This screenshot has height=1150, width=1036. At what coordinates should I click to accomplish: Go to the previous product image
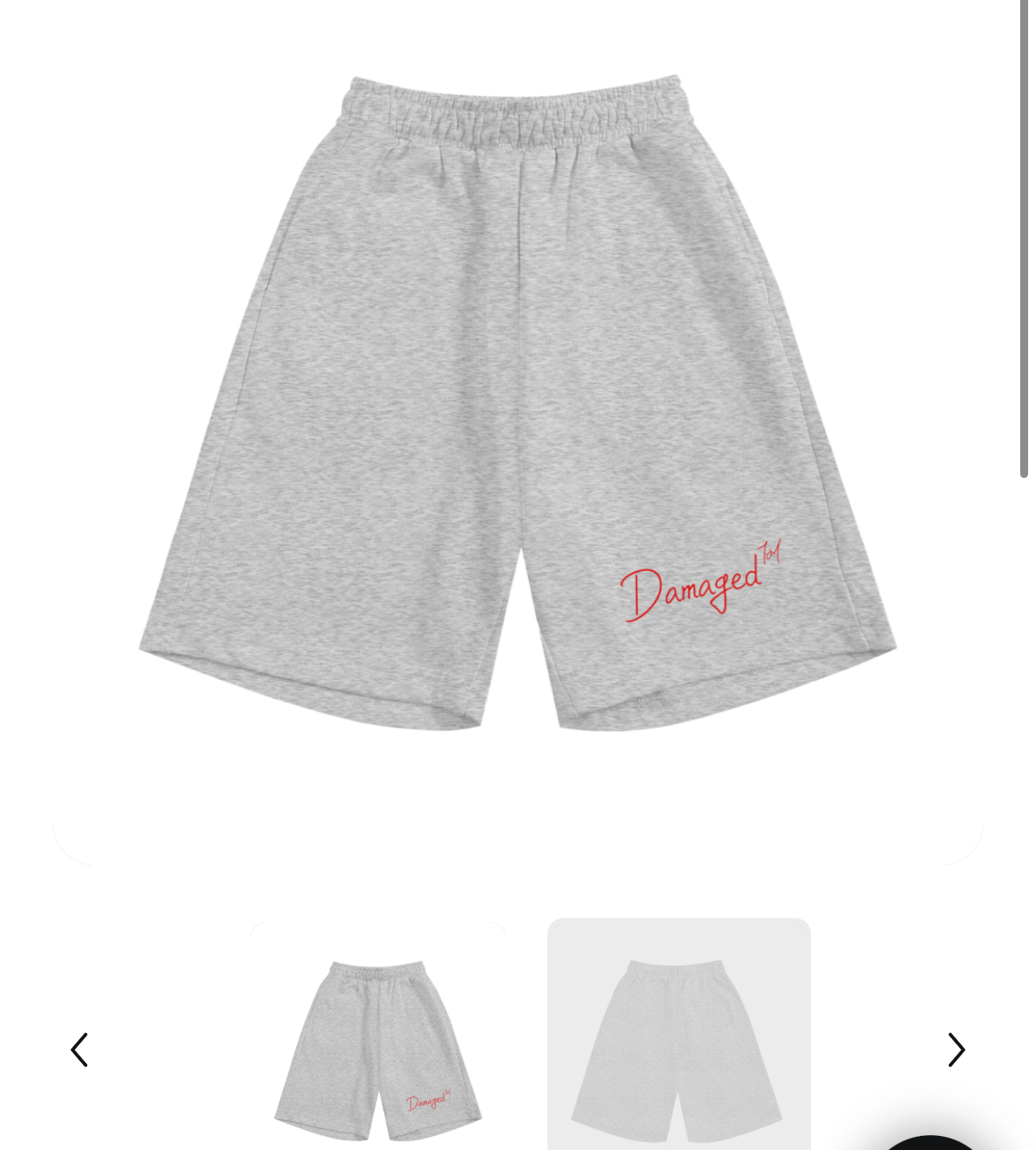pos(79,1050)
